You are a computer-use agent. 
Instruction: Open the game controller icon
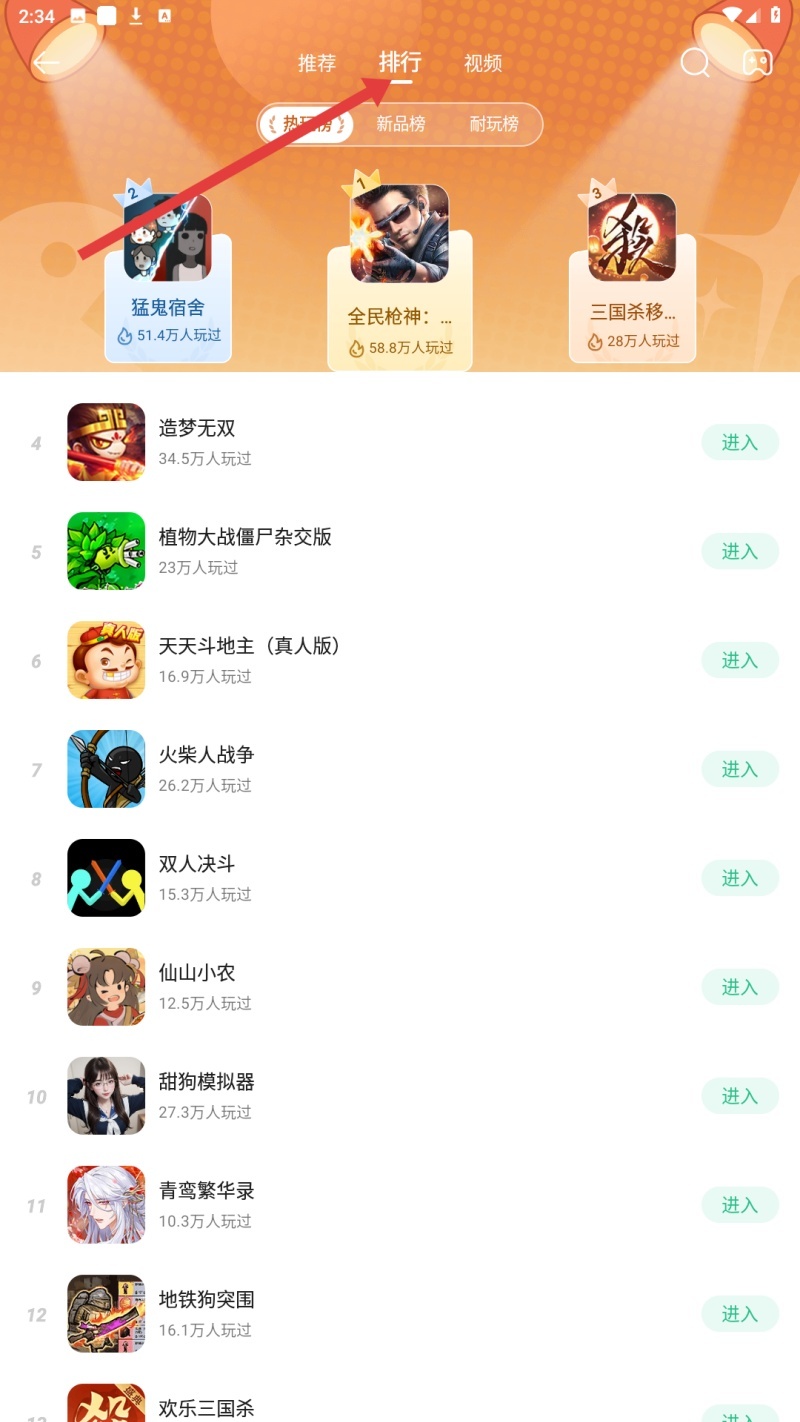(756, 63)
